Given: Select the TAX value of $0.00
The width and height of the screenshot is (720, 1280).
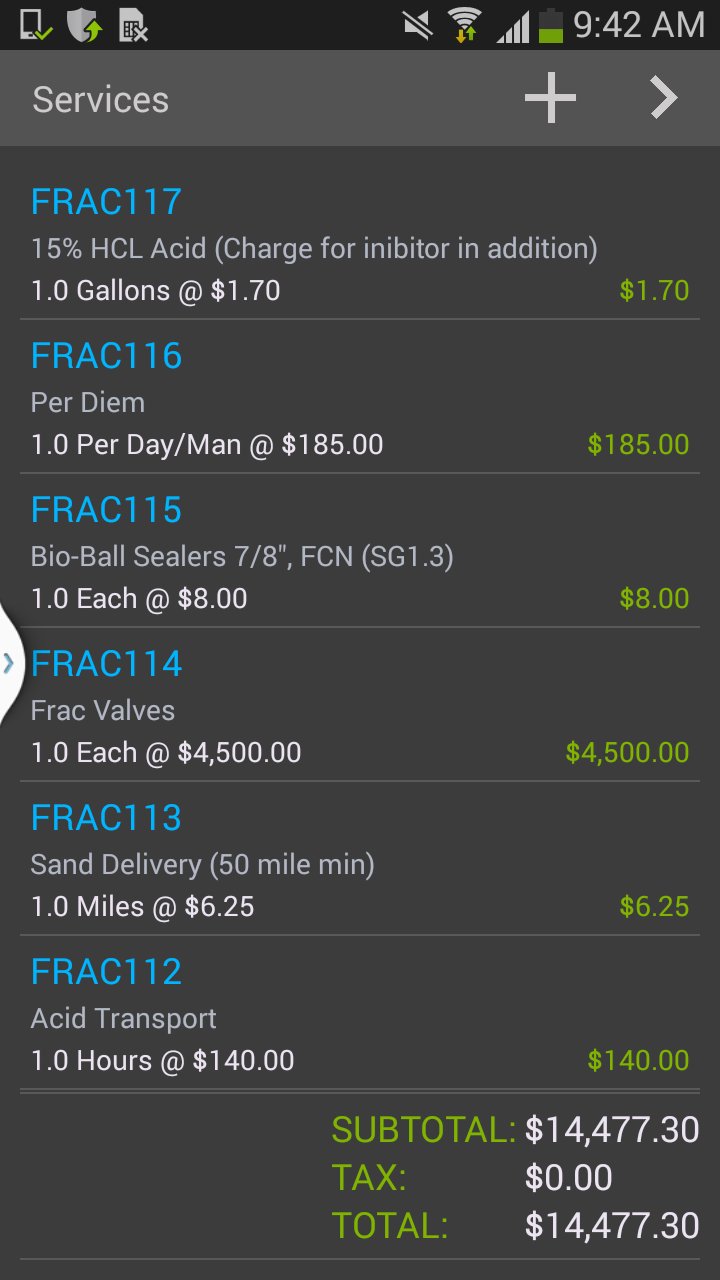Looking at the screenshot, I should [x=568, y=1177].
